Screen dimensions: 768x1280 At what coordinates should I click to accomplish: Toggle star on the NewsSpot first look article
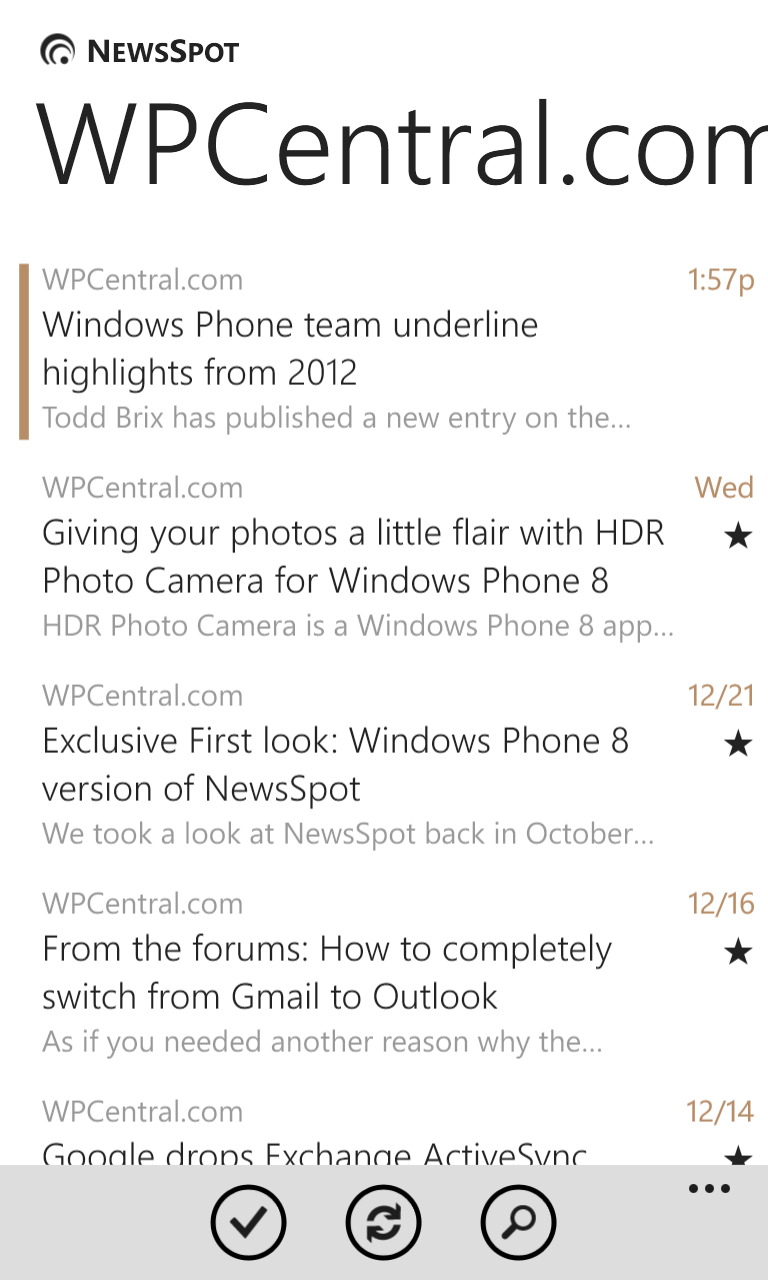738,744
